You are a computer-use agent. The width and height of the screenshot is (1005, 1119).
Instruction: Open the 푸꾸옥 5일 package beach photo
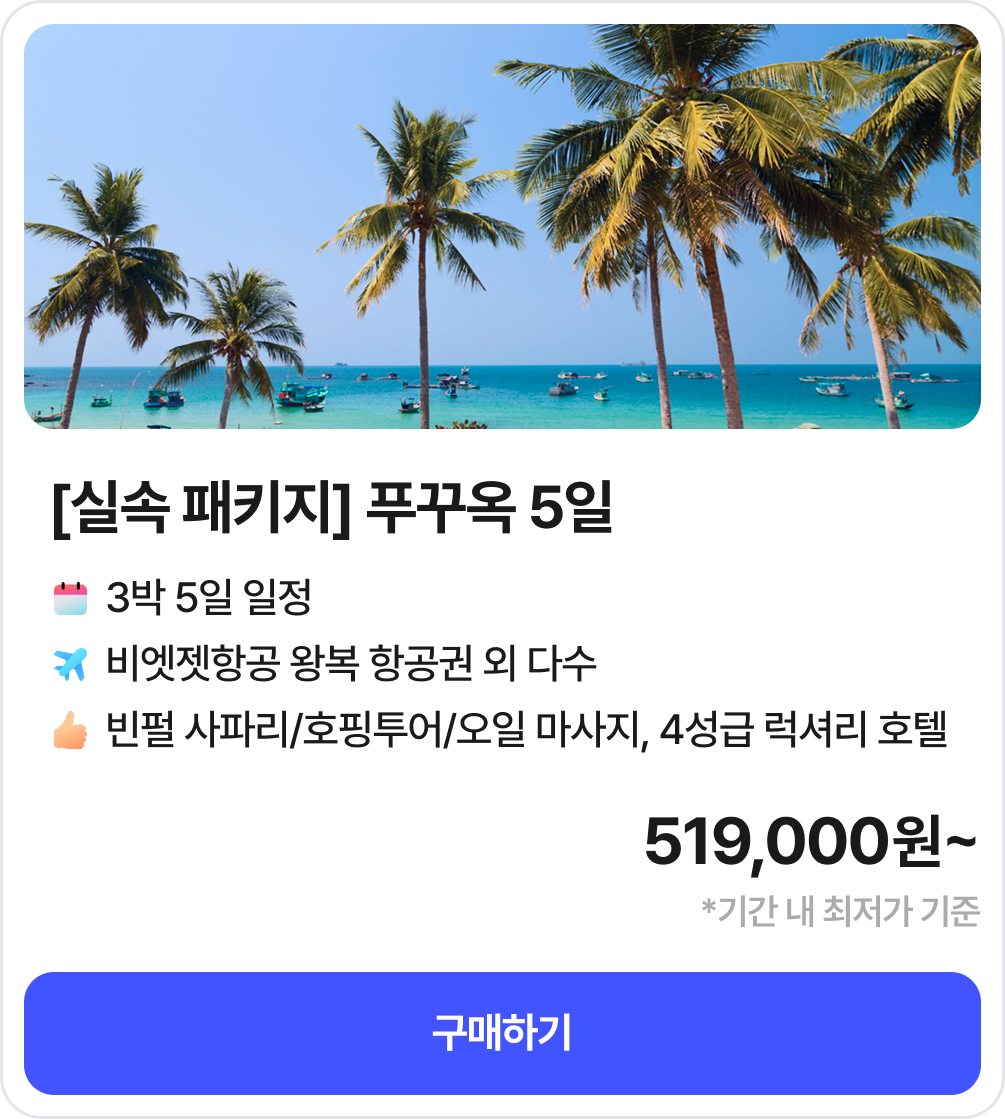click(502, 227)
